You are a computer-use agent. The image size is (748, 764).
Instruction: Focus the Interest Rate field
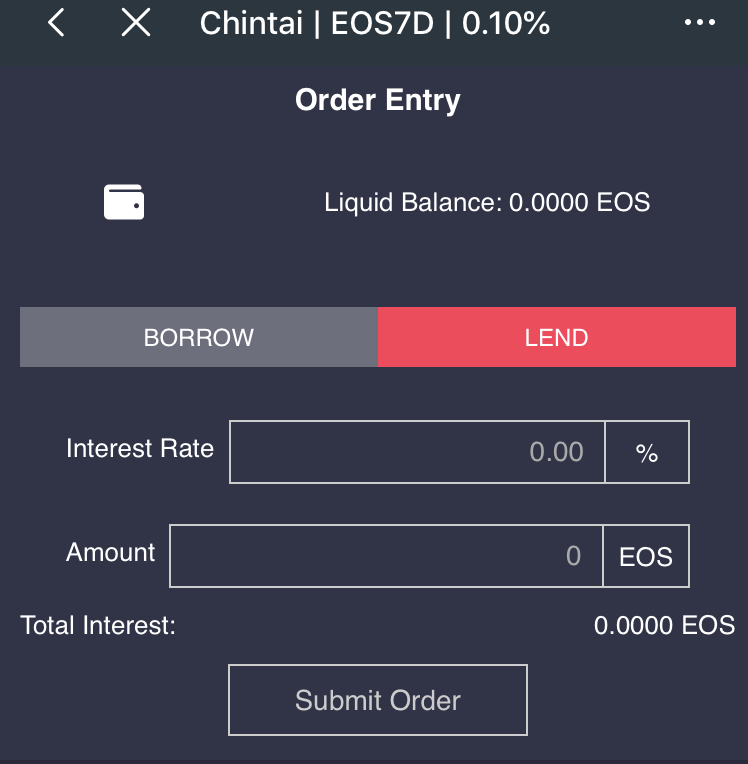pyautogui.click(x=418, y=452)
